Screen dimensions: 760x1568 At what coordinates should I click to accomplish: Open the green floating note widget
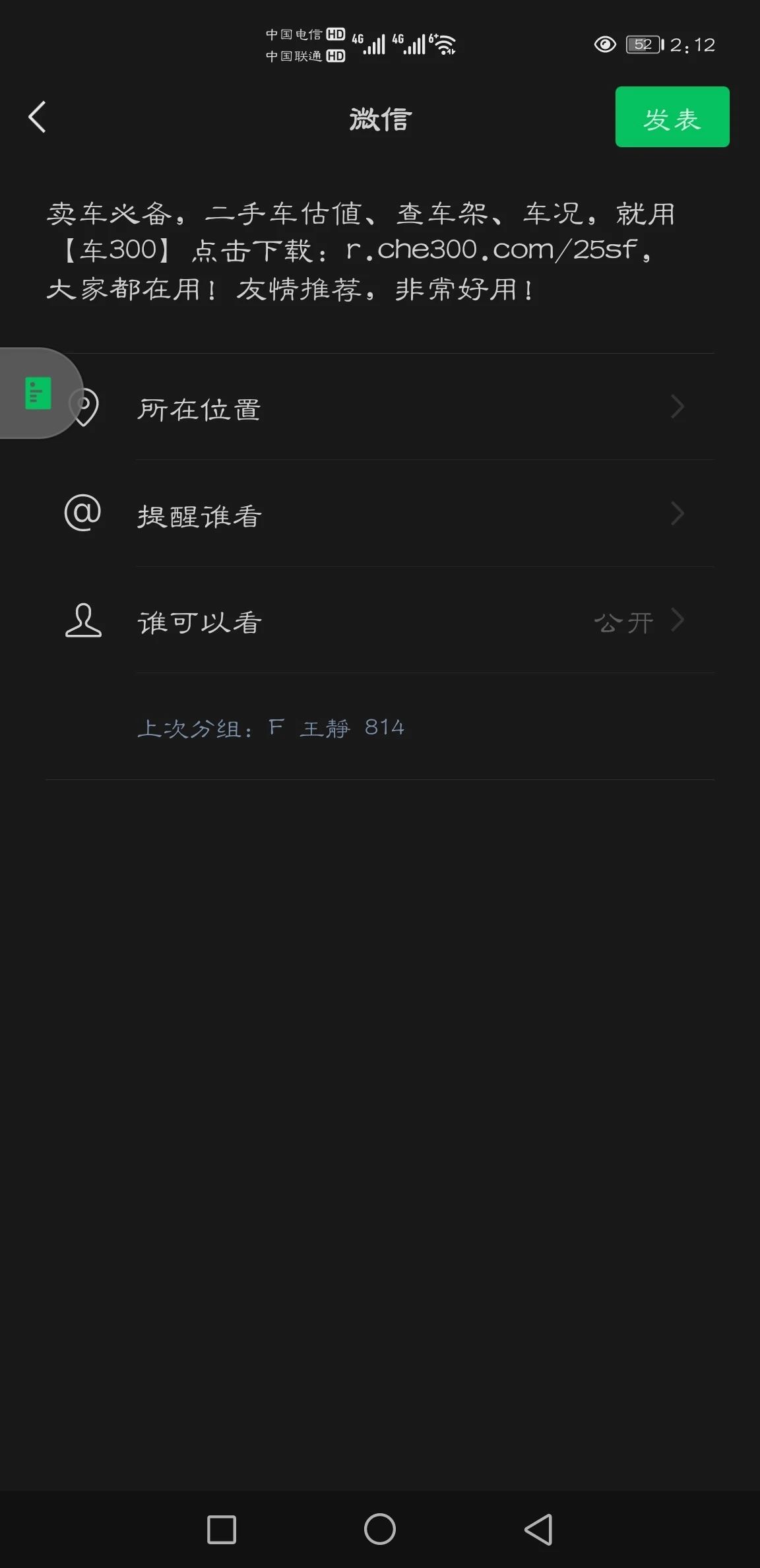38,393
